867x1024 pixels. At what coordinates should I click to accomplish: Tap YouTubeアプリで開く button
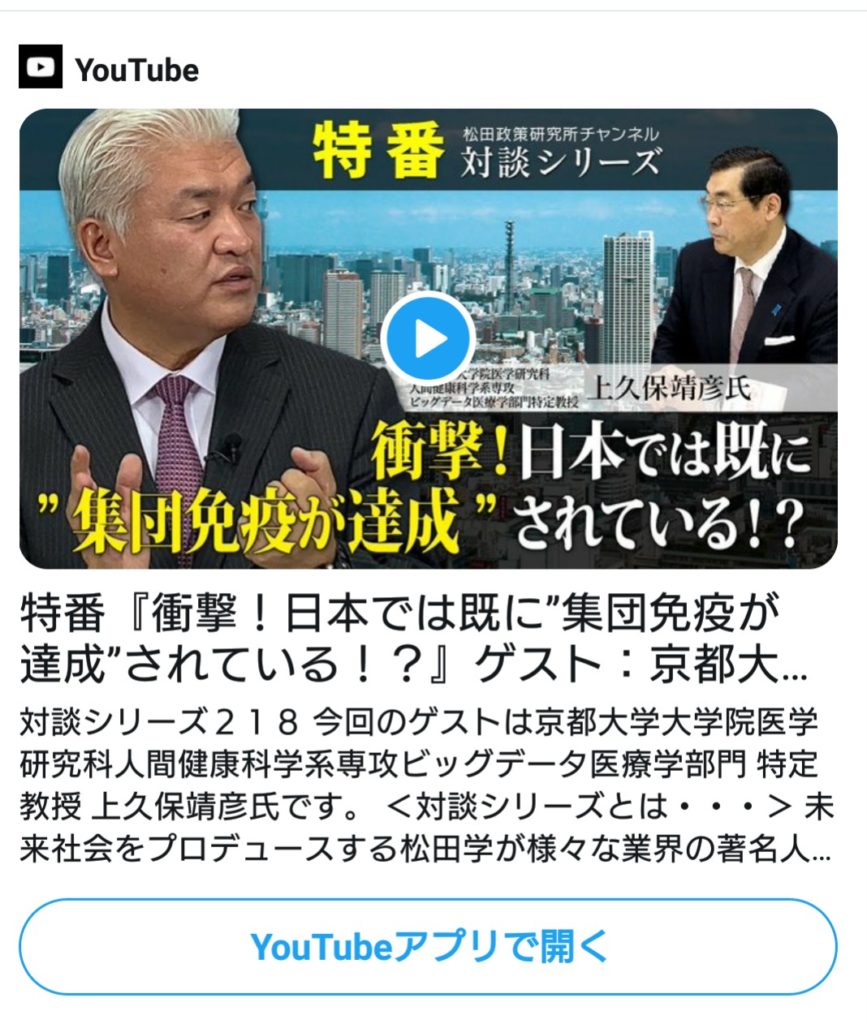tap(428, 946)
